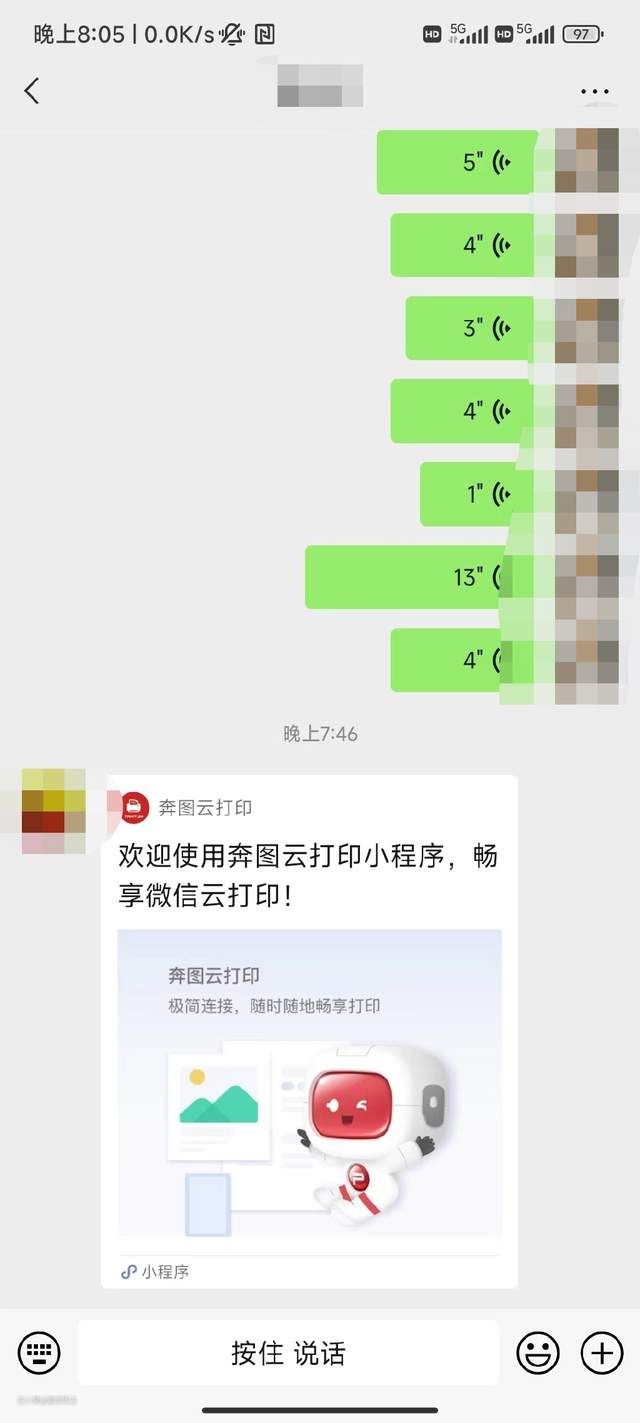Play the 5-second voice message

(456, 162)
